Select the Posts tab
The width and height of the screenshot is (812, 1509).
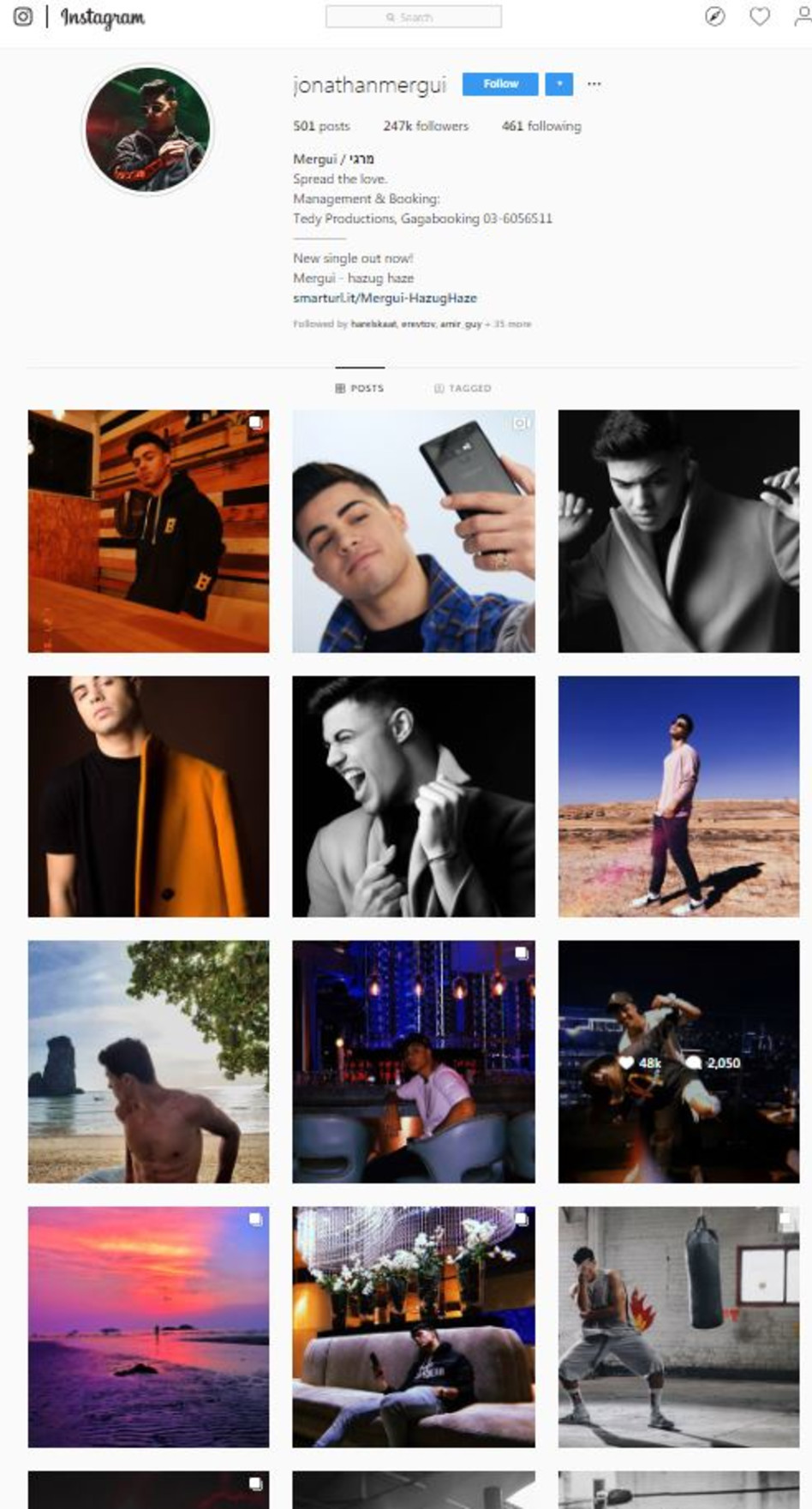[x=360, y=388]
